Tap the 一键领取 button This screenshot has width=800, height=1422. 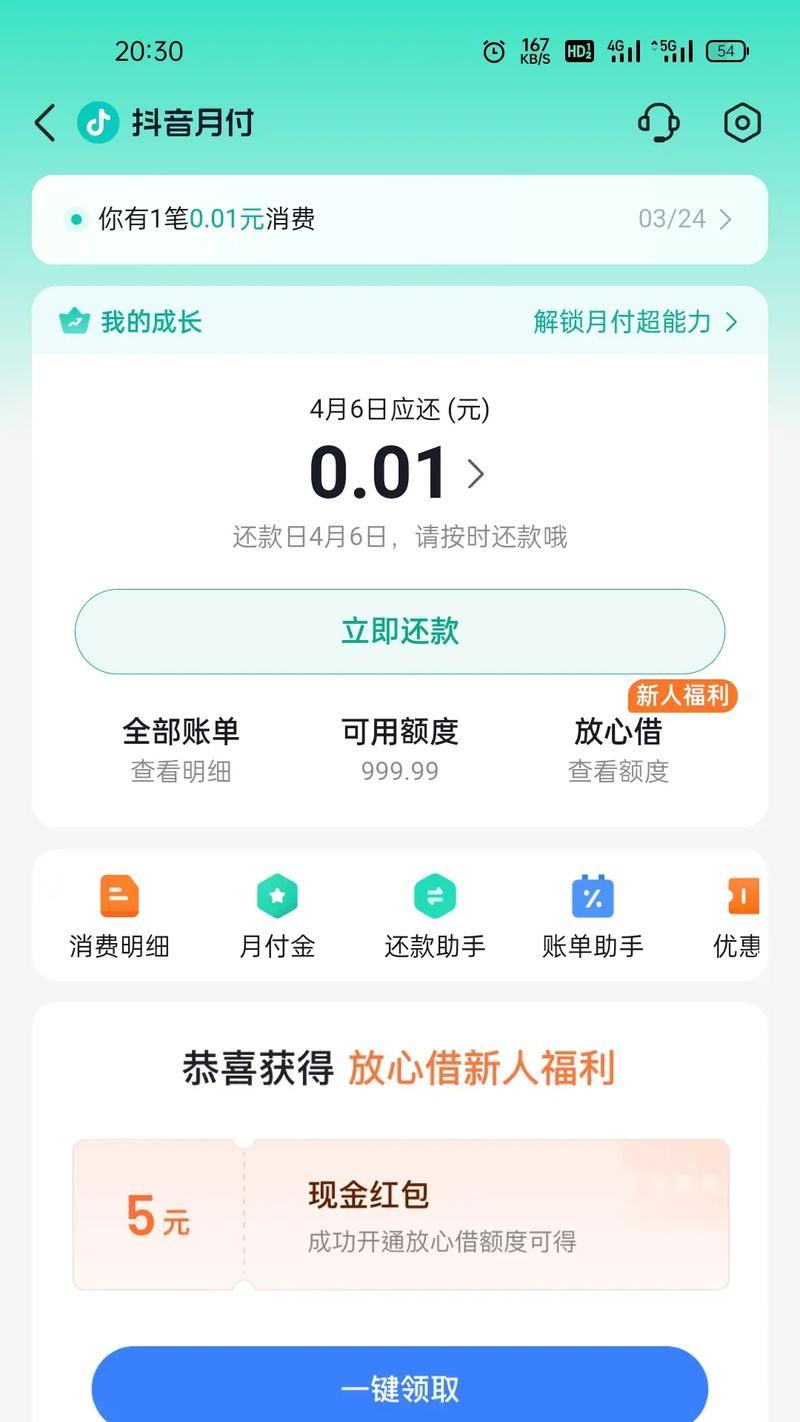(x=400, y=1388)
